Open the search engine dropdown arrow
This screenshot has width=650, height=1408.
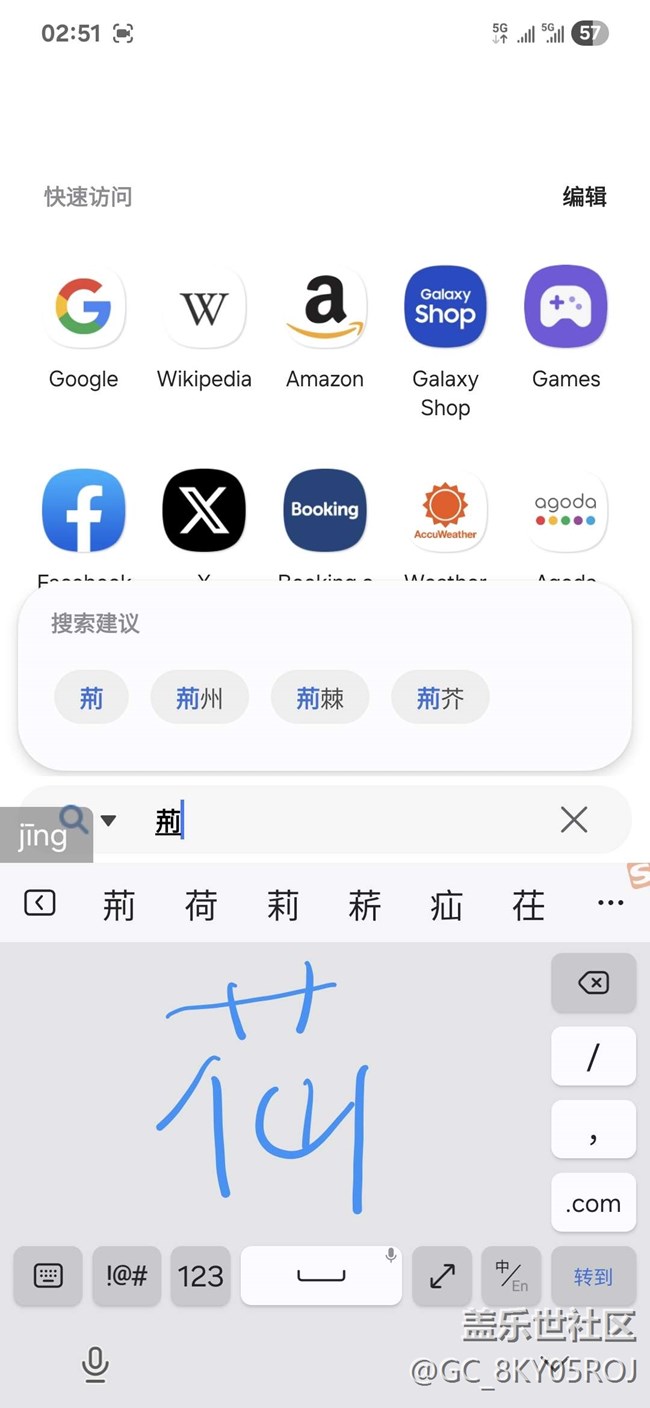pos(108,821)
